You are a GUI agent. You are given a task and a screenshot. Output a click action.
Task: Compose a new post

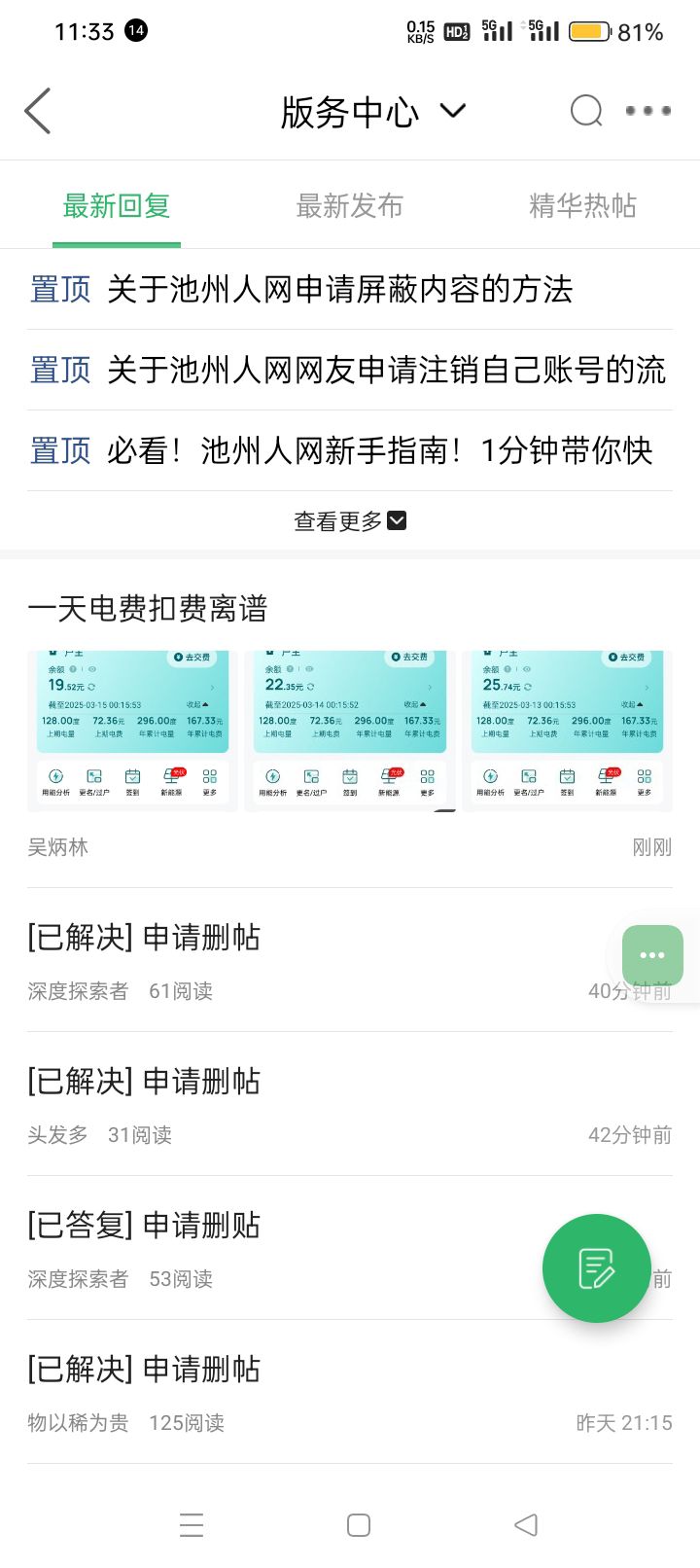(596, 1268)
